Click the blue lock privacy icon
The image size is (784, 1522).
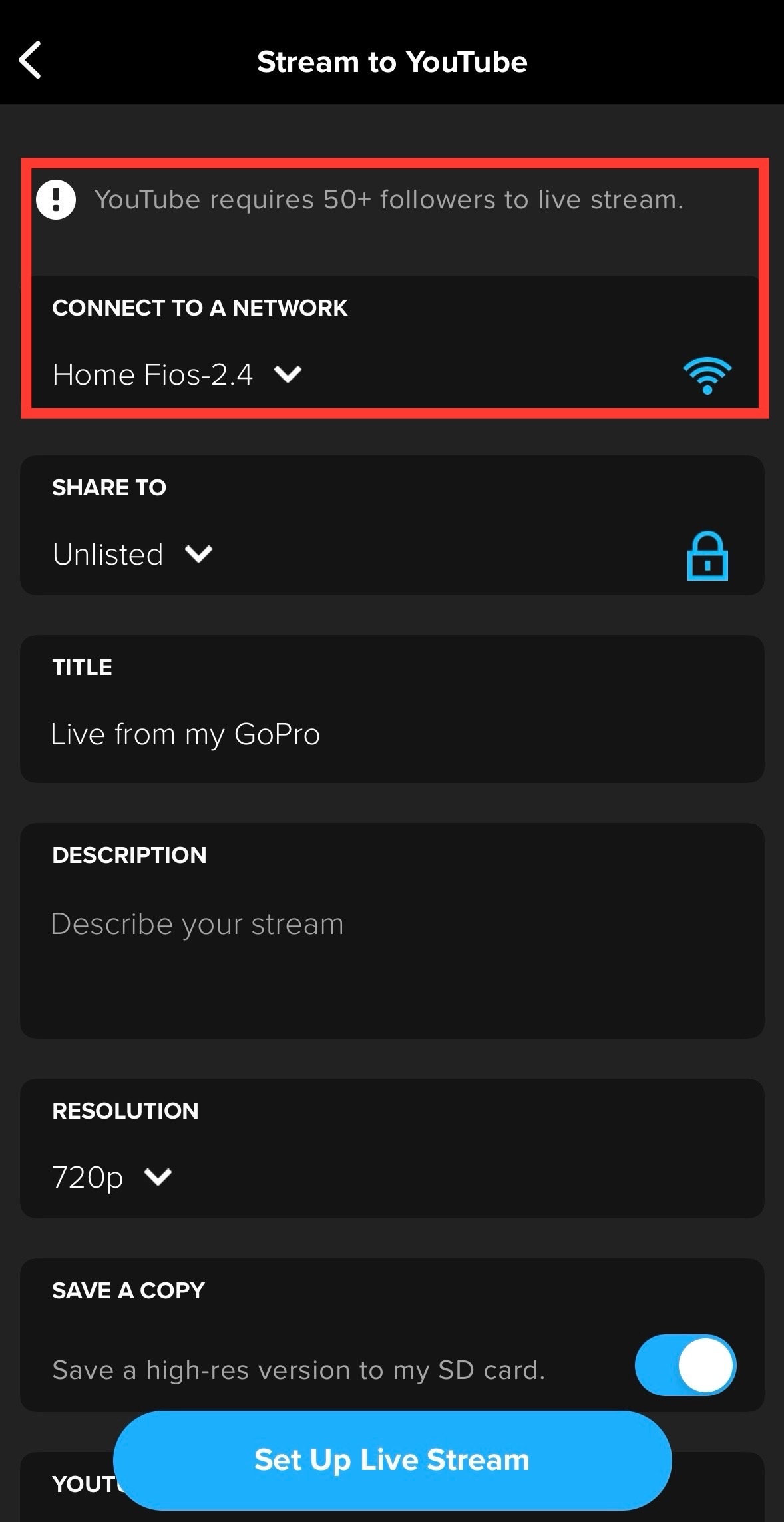point(707,556)
